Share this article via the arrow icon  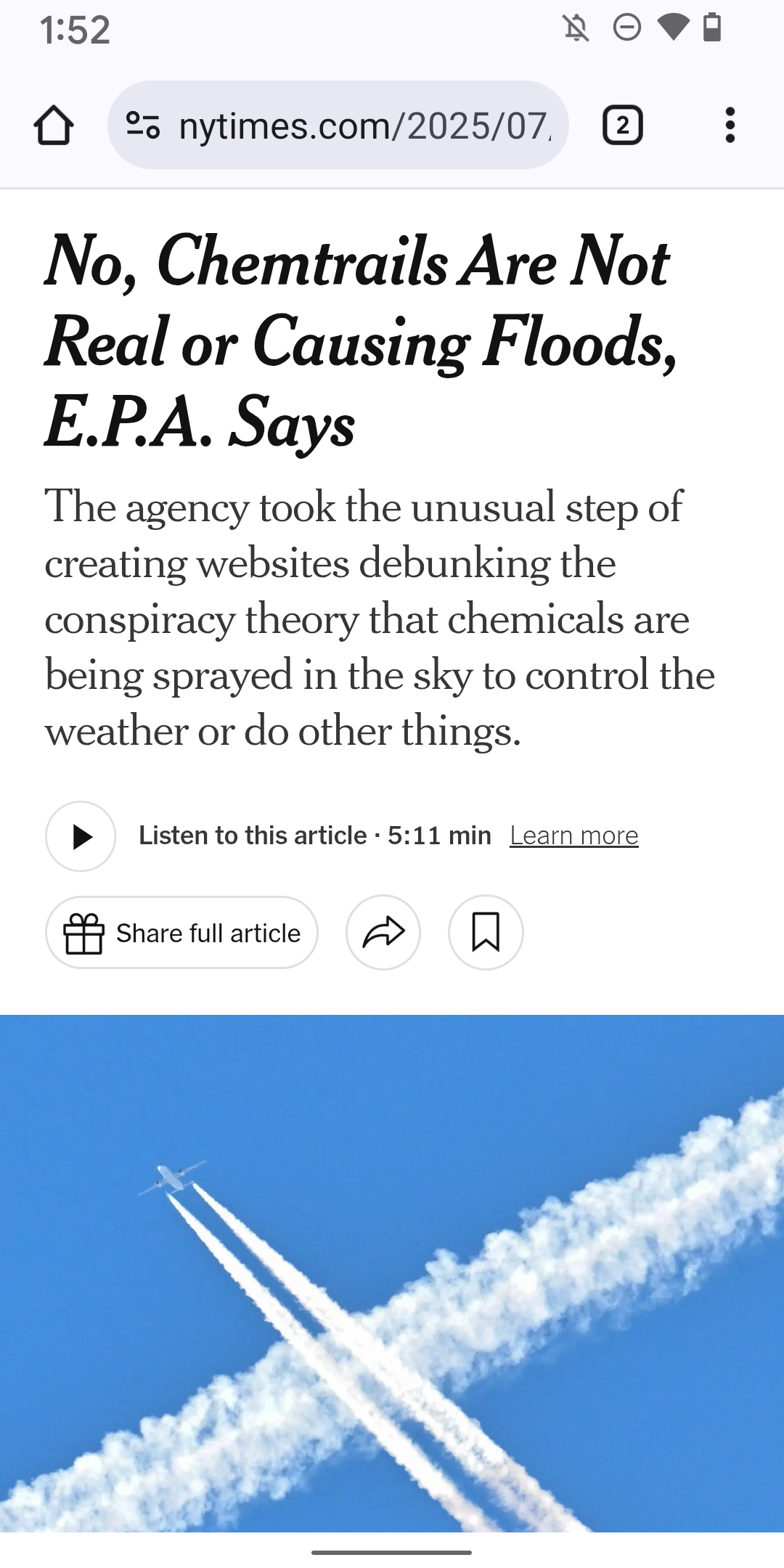[x=383, y=933]
